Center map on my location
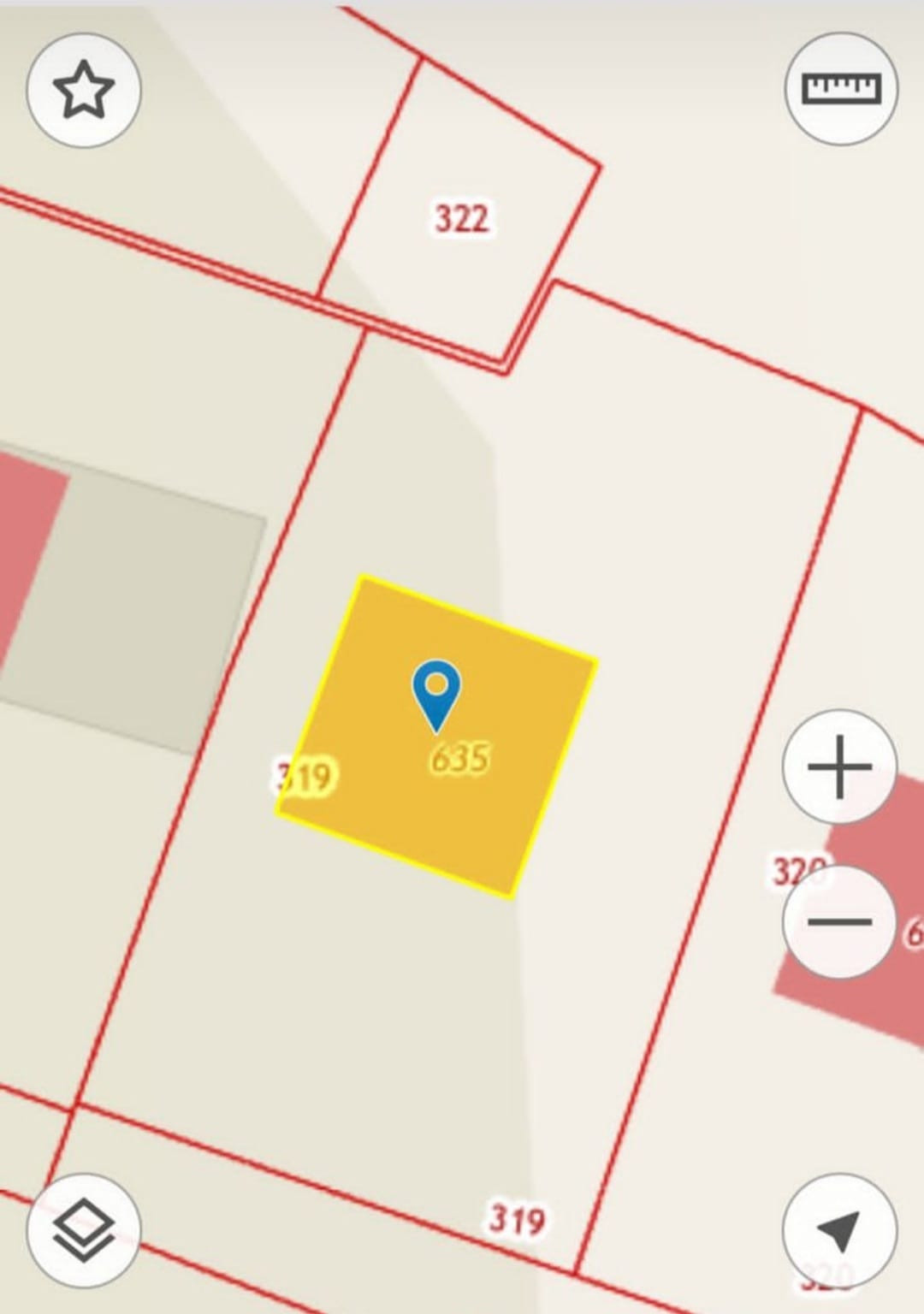 (x=839, y=1231)
